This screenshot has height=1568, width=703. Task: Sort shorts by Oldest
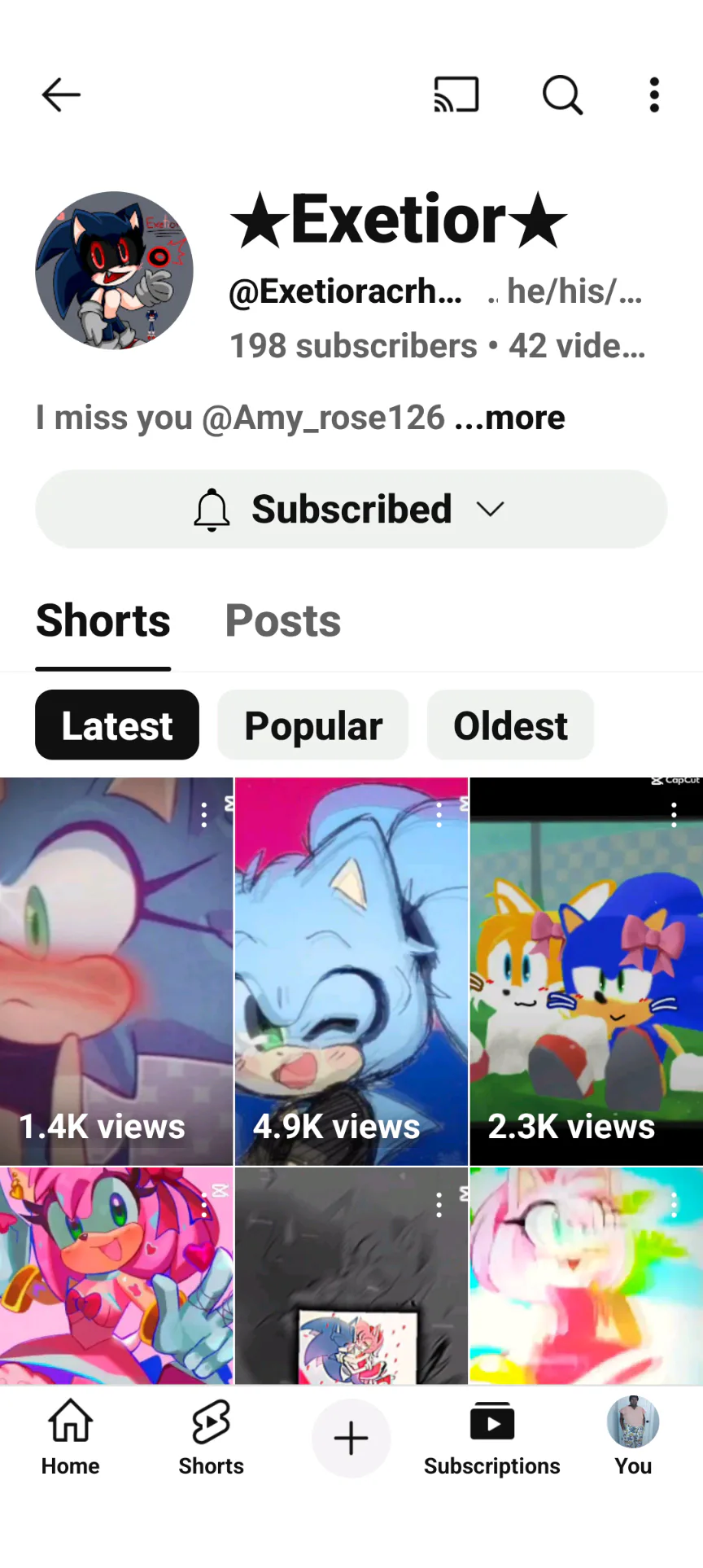pyautogui.click(x=510, y=725)
